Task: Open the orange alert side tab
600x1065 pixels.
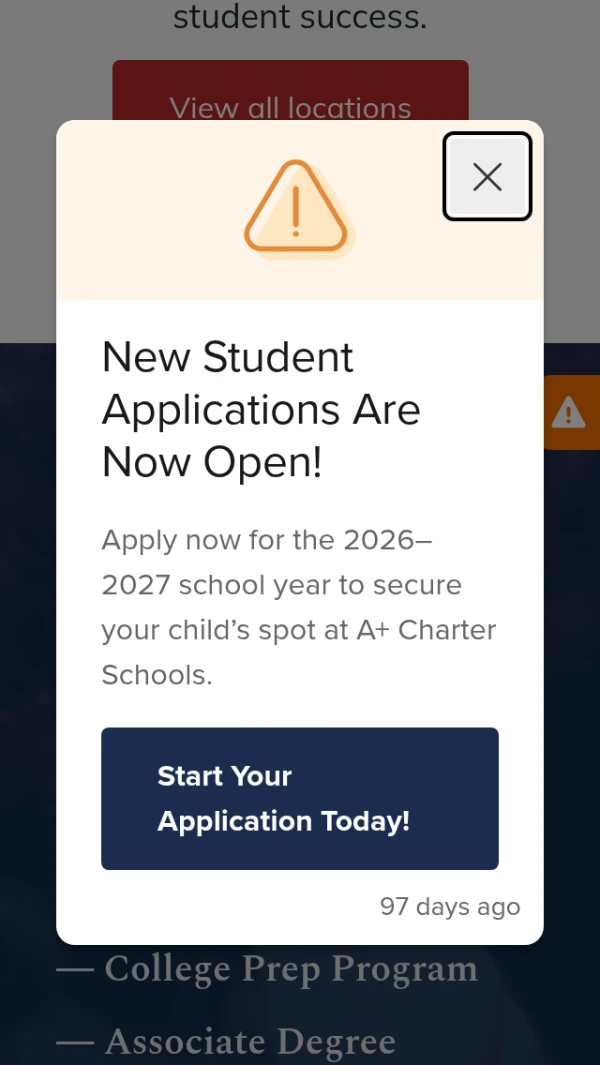Action: coord(572,411)
